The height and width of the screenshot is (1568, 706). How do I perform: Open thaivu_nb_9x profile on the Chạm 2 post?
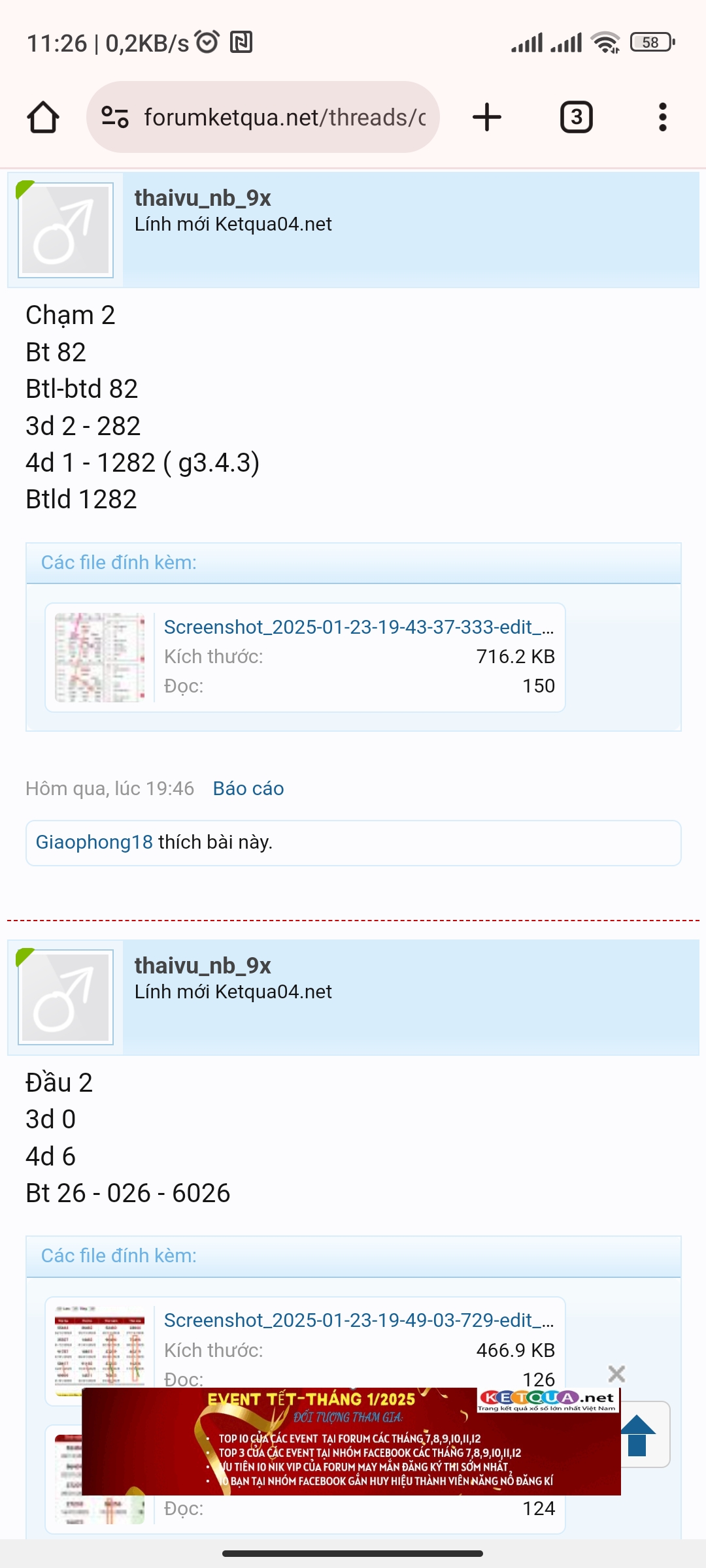point(203,198)
